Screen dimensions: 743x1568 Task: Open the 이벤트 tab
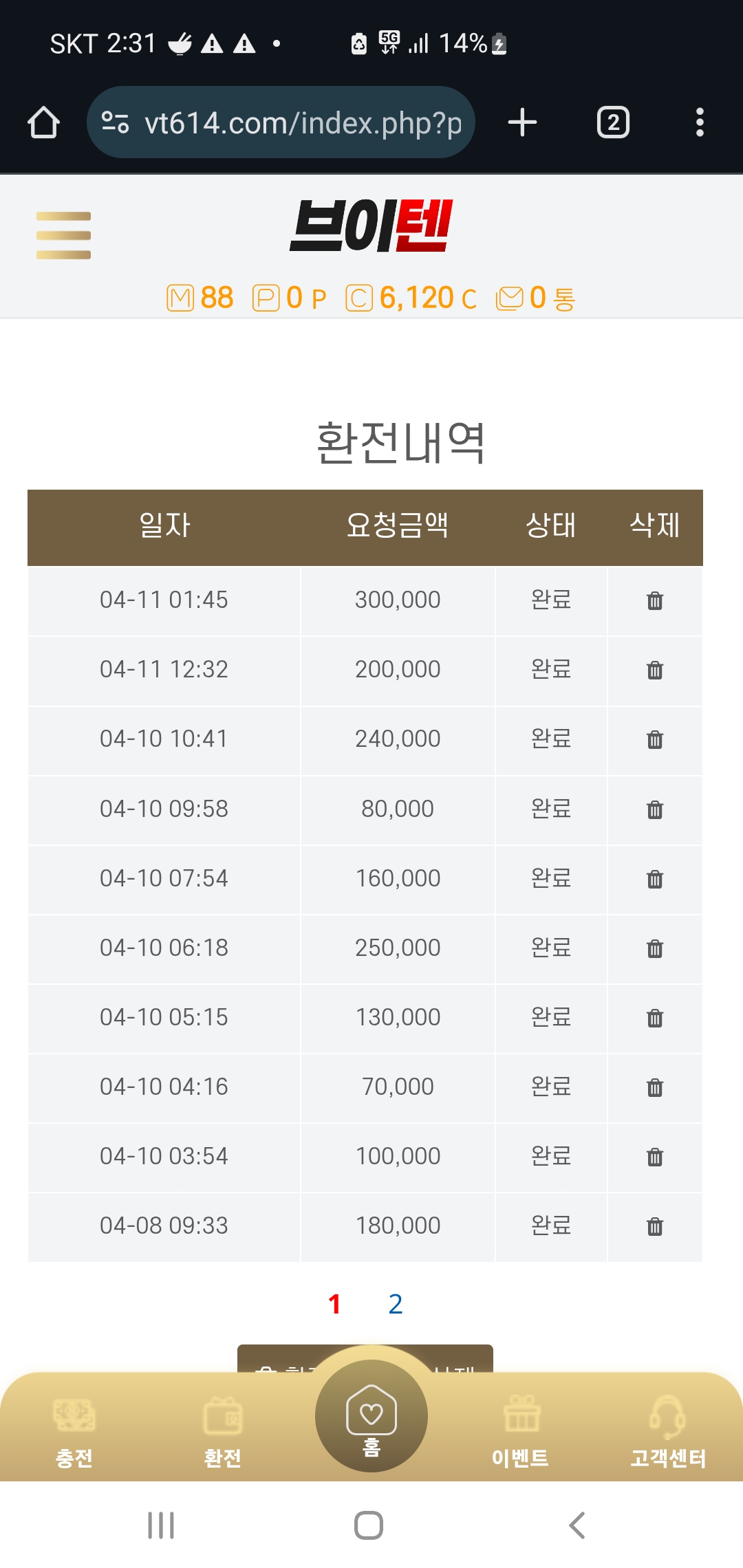(520, 1429)
